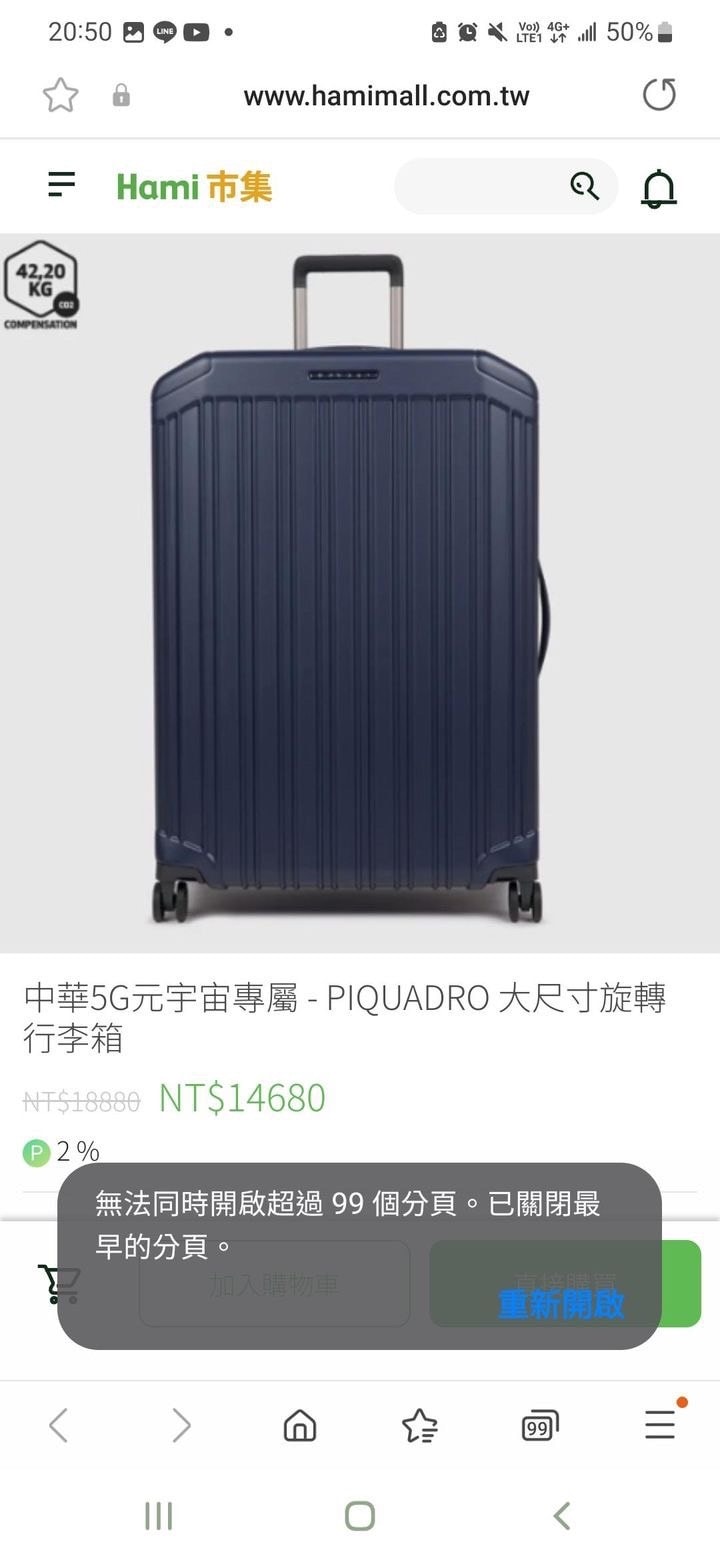Open recent apps from system navigation
The height and width of the screenshot is (1560, 720).
[158, 1516]
